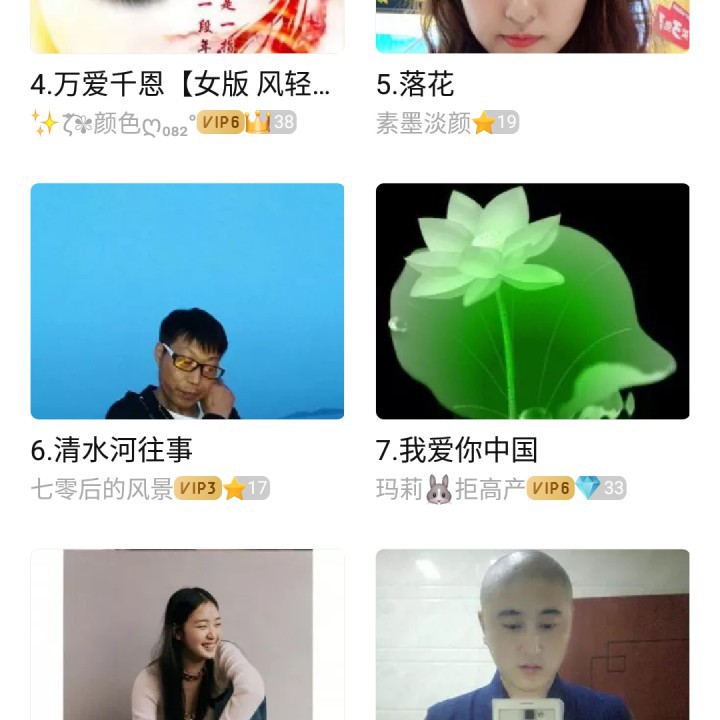Screen dimensions: 720x720
Task: Open the smiling long-haired girl's cover tile
Action: pos(187,634)
